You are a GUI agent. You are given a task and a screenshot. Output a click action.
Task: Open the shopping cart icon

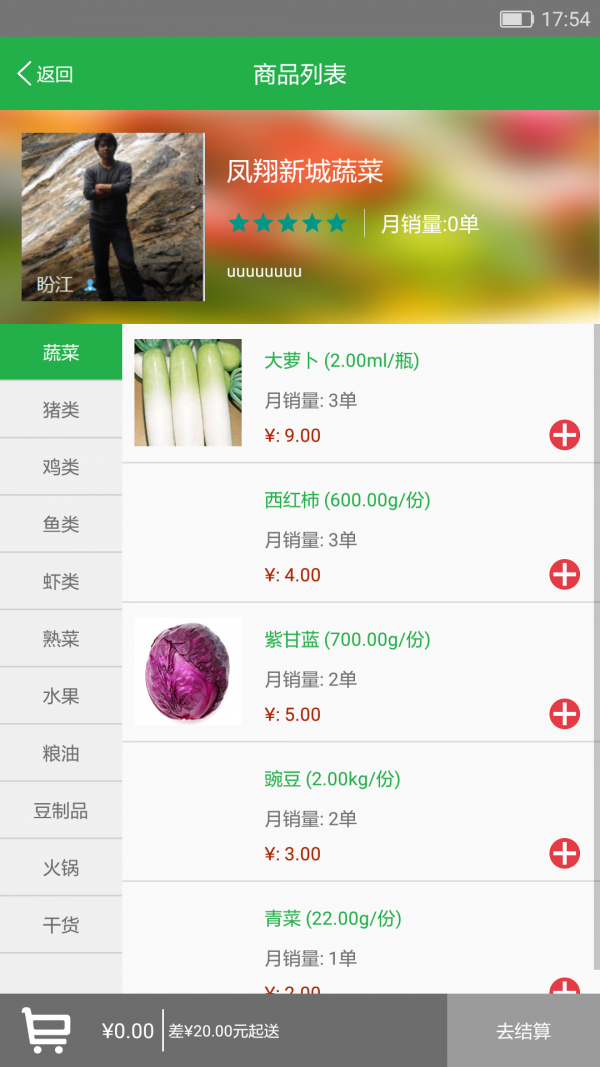(x=46, y=1030)
